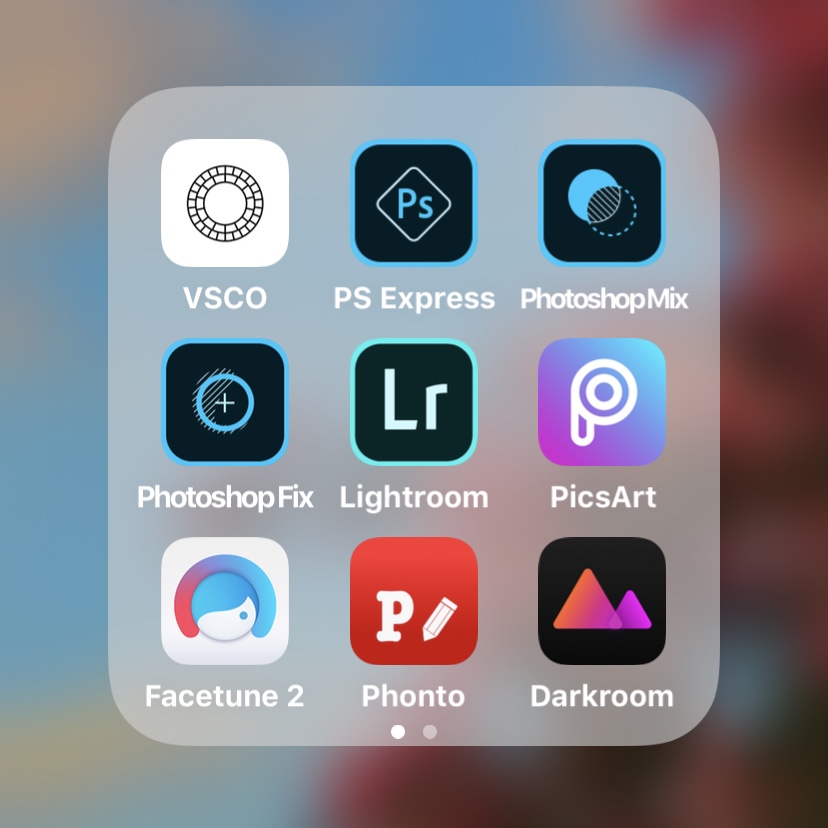
Task: Launch PicsArt
Action: pos(602,402)
